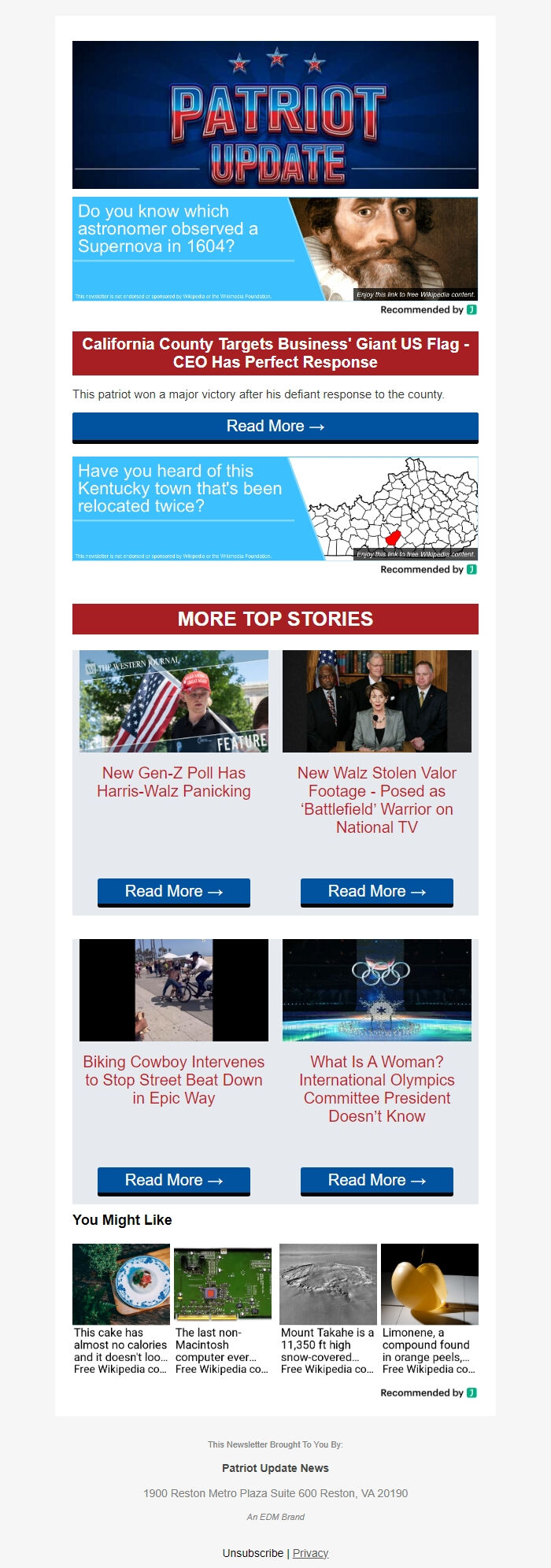The width and height of the screenshot is (551, 1568).
Task: Open the Biking Cowboy story headline
Action: [174, 1080]
